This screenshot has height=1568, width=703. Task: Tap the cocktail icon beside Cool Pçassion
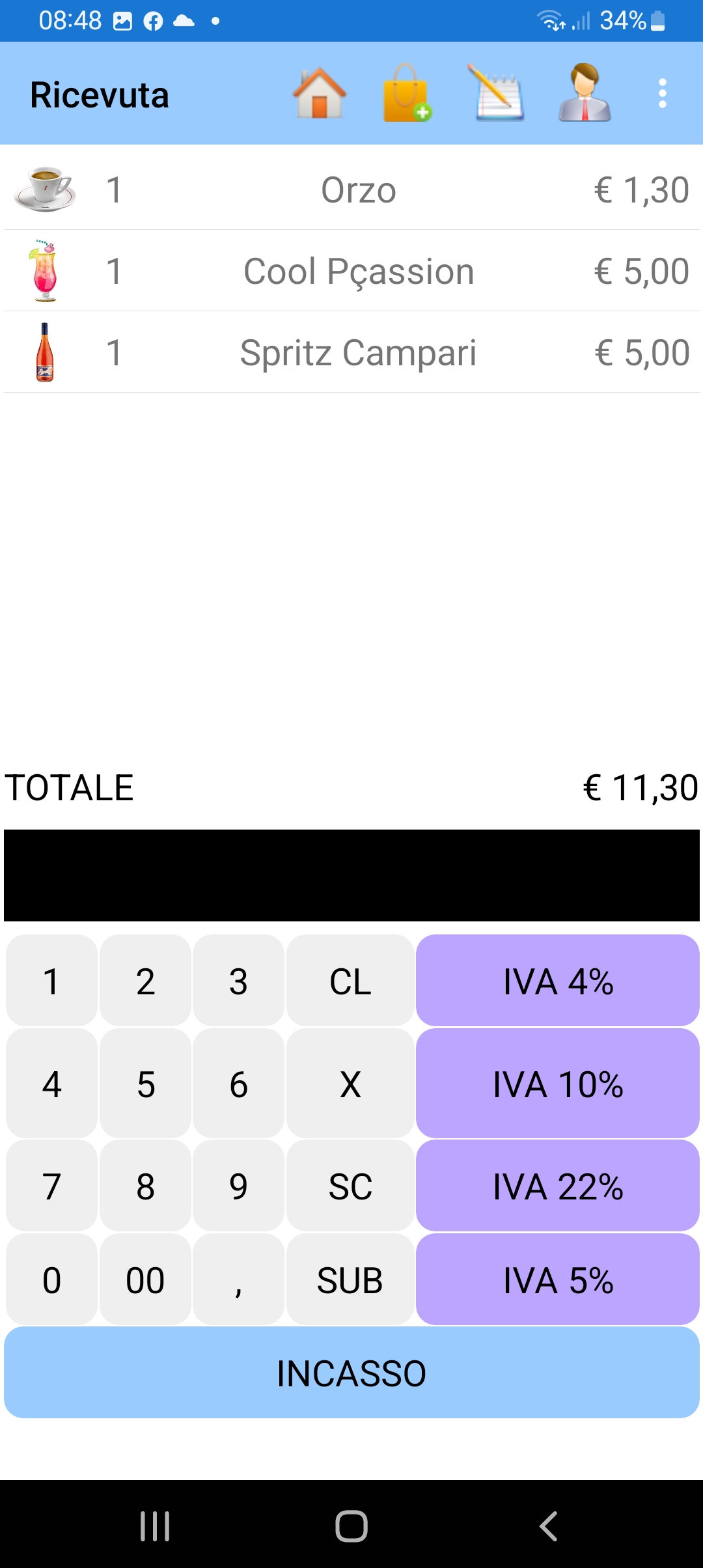(x=42, y=270)
